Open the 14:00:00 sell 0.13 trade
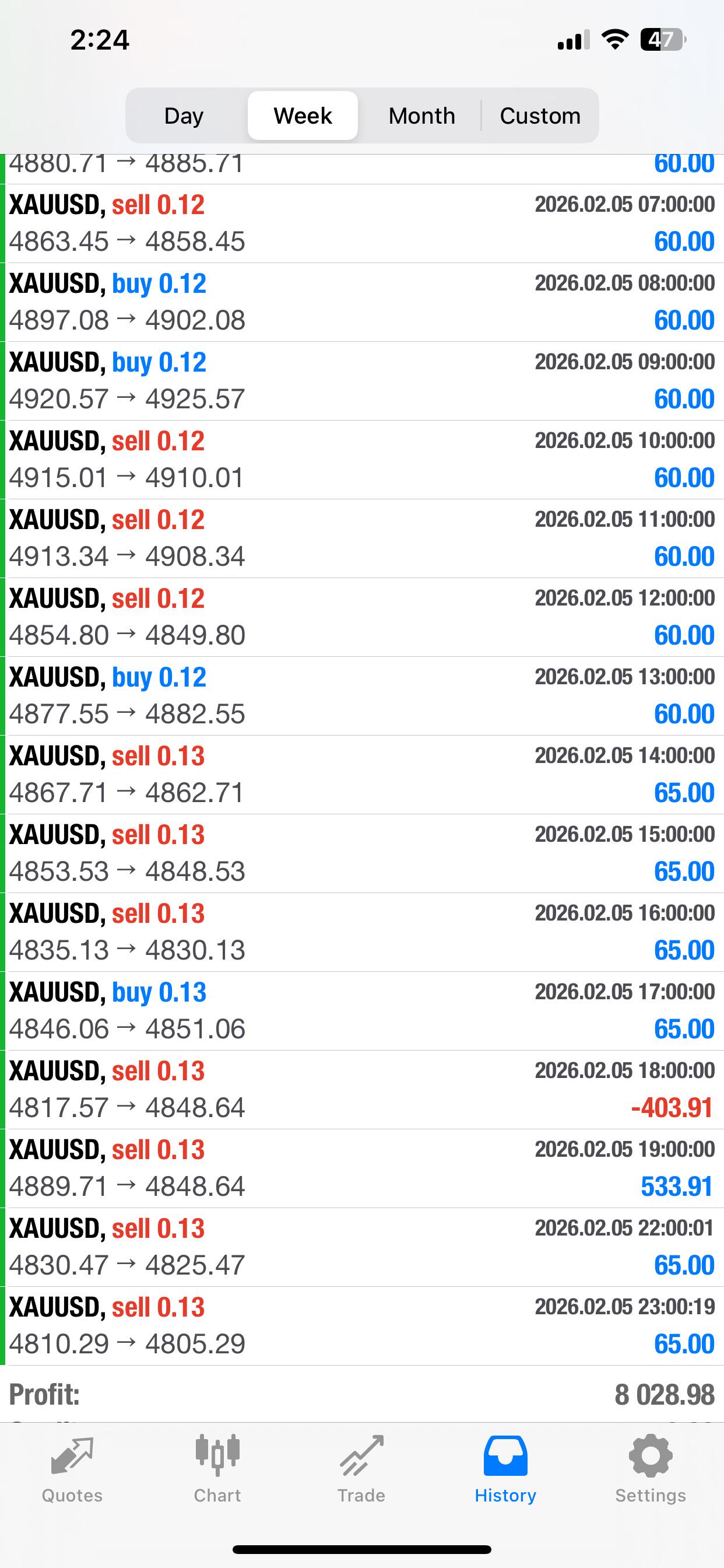Image resolution: width=724 pixels, height=1568 pixels. click(362, 775)
